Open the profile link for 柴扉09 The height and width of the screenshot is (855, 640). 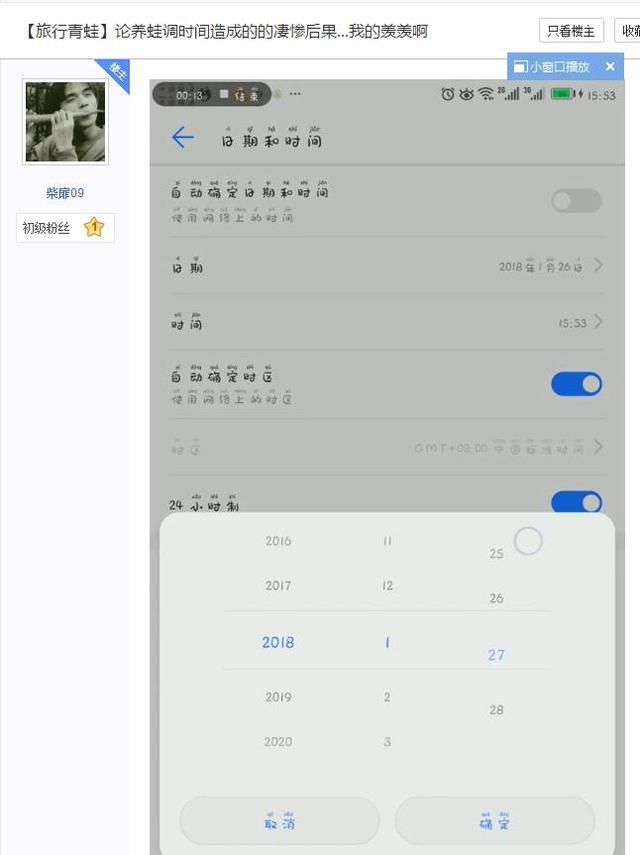tap(65, 193)
